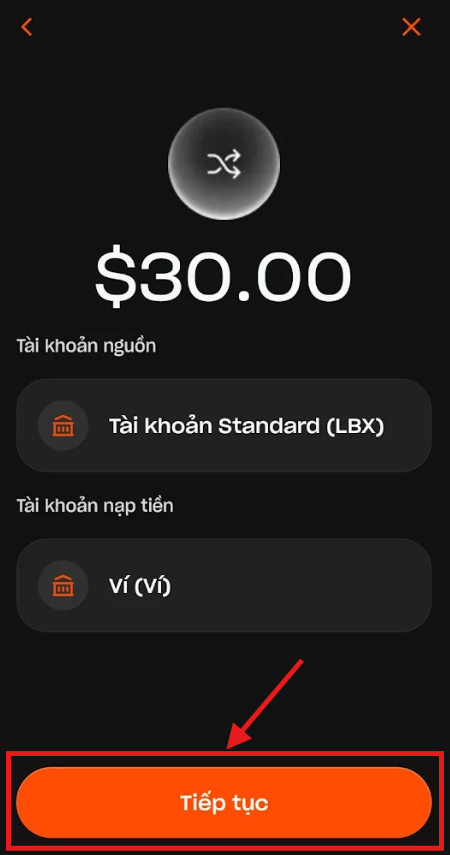Choose the Ví (Ví) deposit account

click(224, 586)
